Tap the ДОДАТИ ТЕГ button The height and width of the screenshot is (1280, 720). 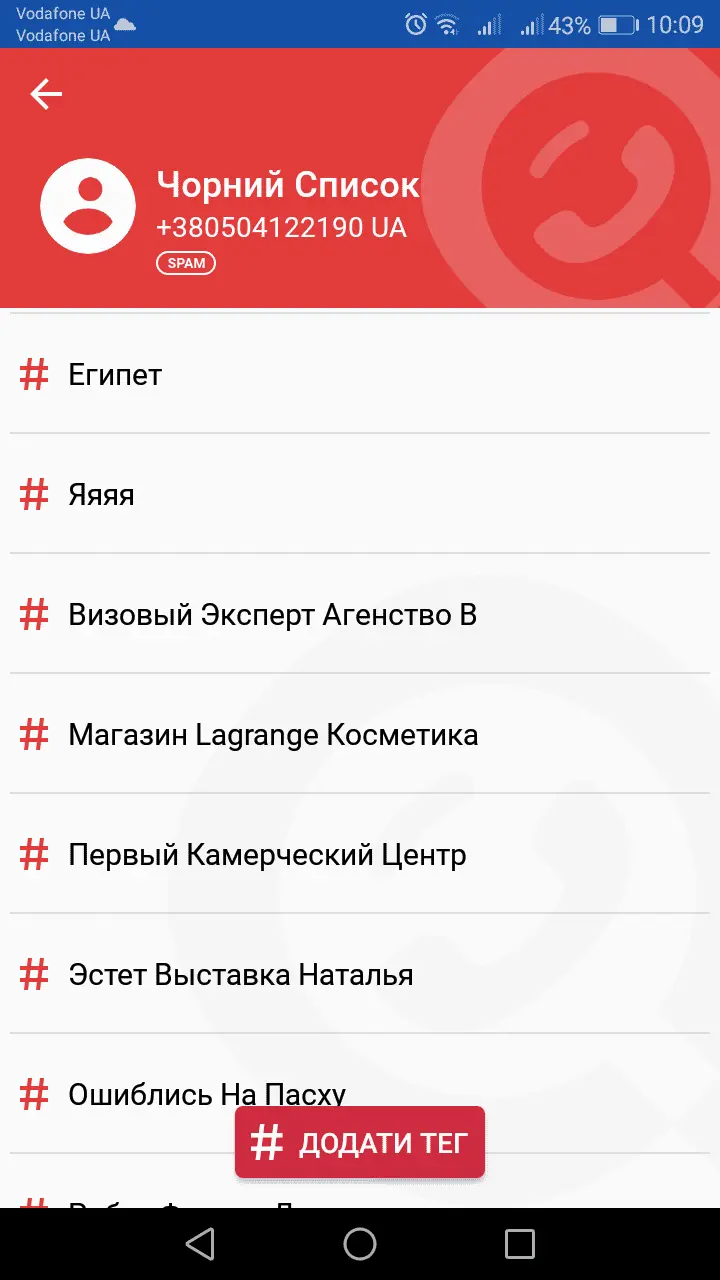coord(360,1142)
